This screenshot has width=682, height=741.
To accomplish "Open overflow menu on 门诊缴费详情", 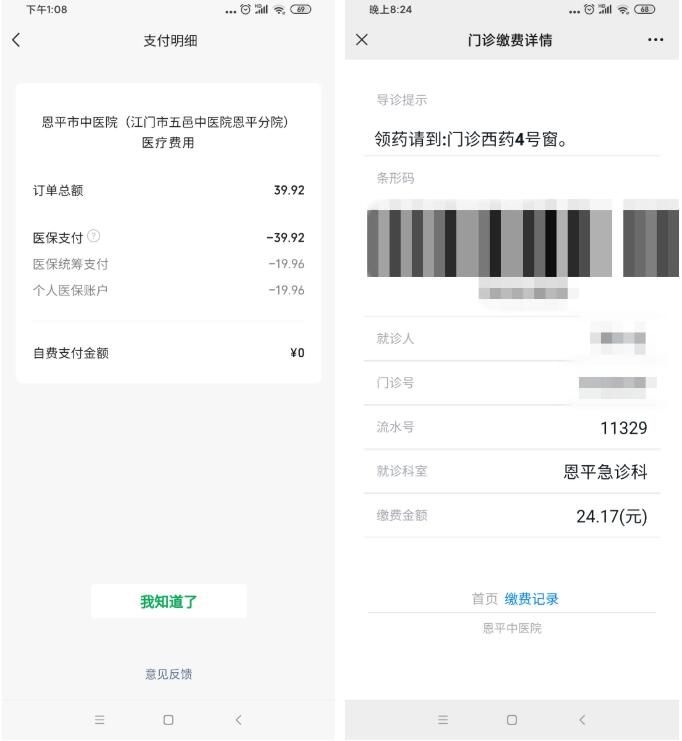I will coord(655,40).
